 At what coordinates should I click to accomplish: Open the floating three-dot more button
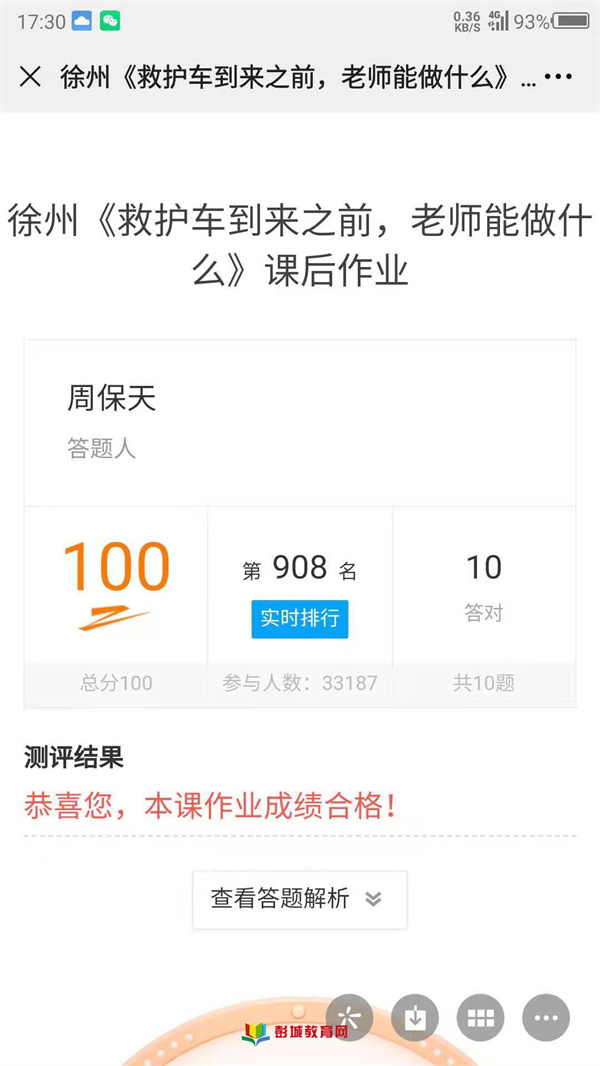(546, 1018)
